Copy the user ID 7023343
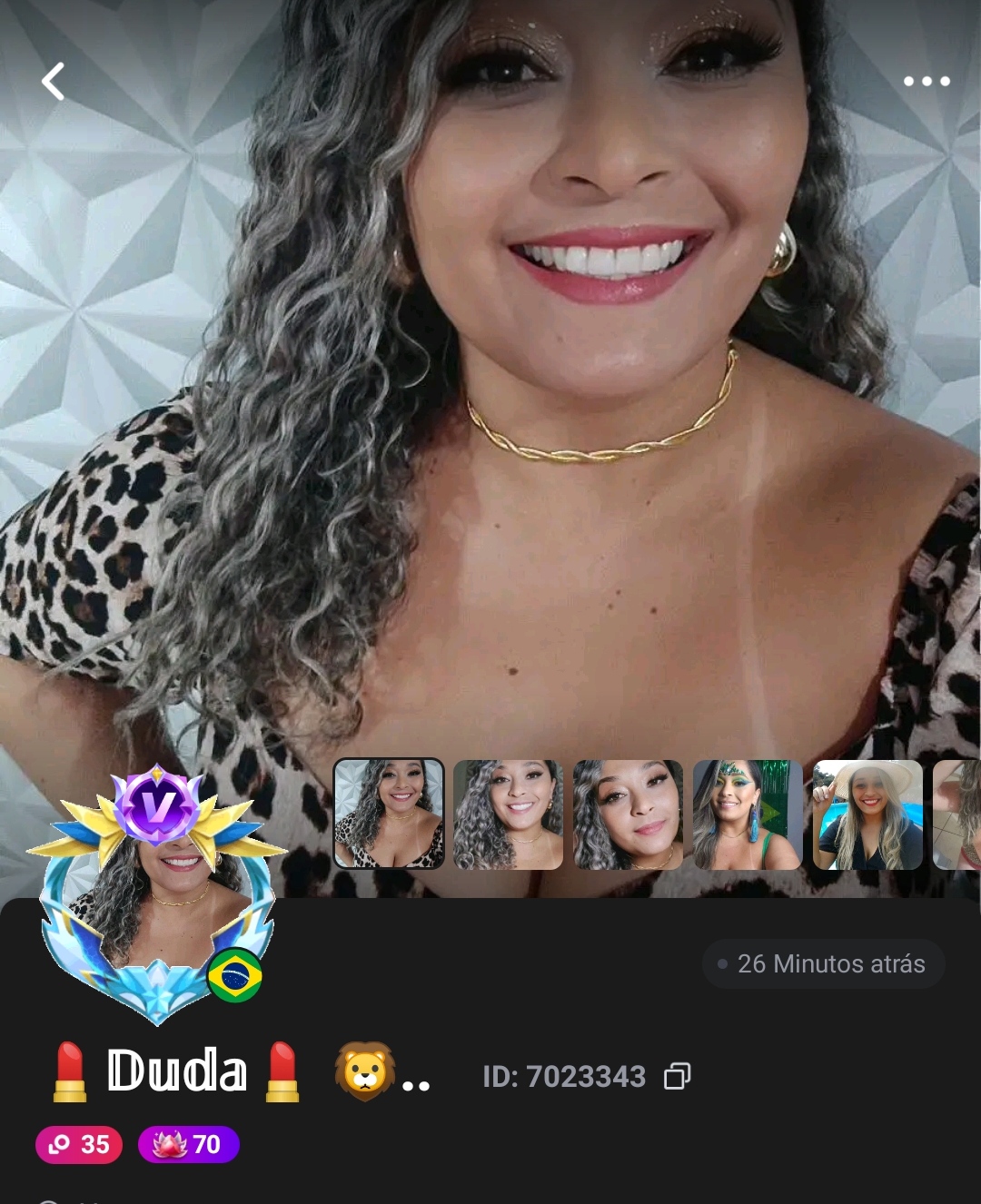The image size is (981, 1204). coord(677,1077)
